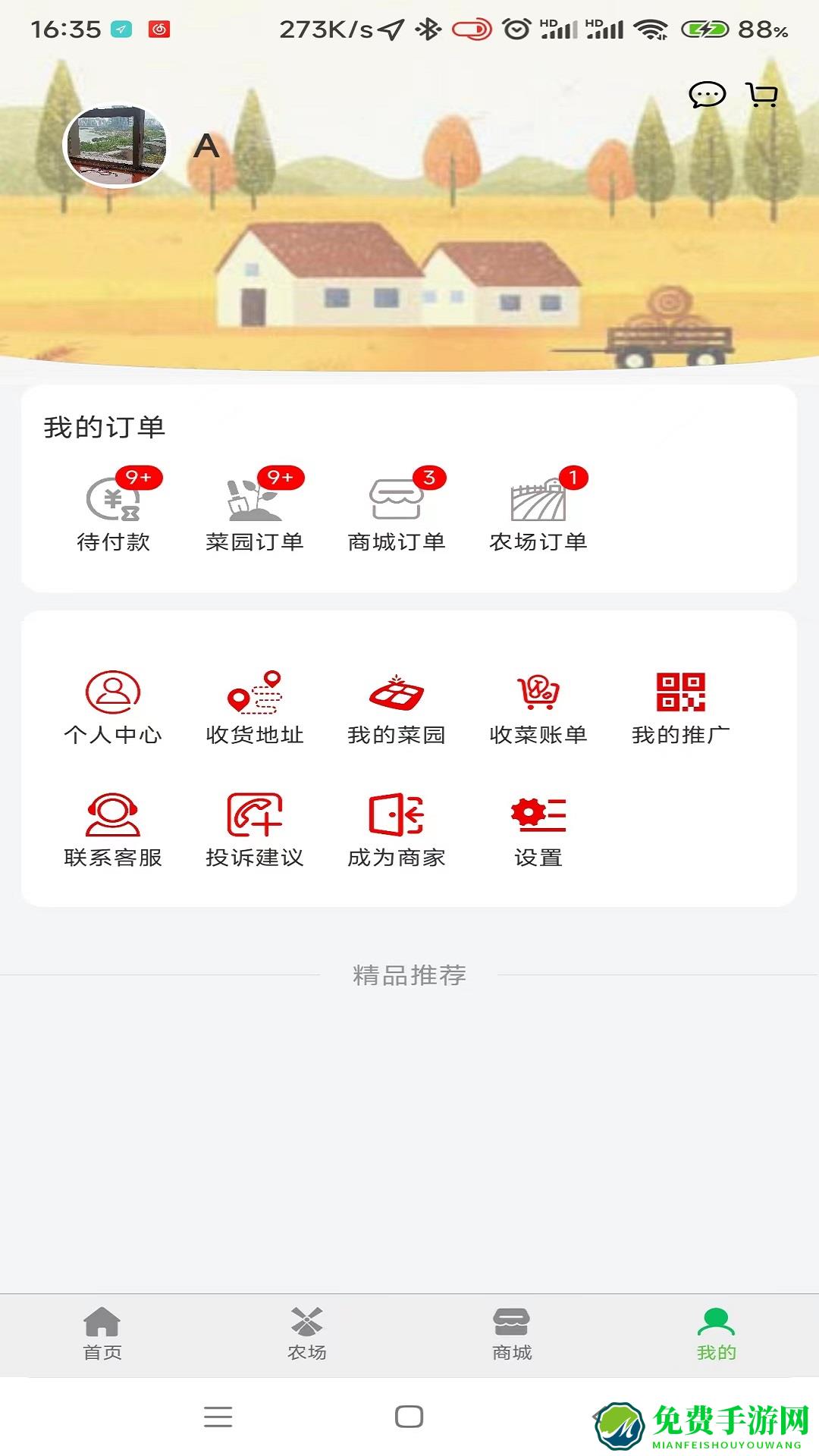Open 我的菜园 my garden
This screenshot has height=1456, width=819.
(x=396, y=707)
